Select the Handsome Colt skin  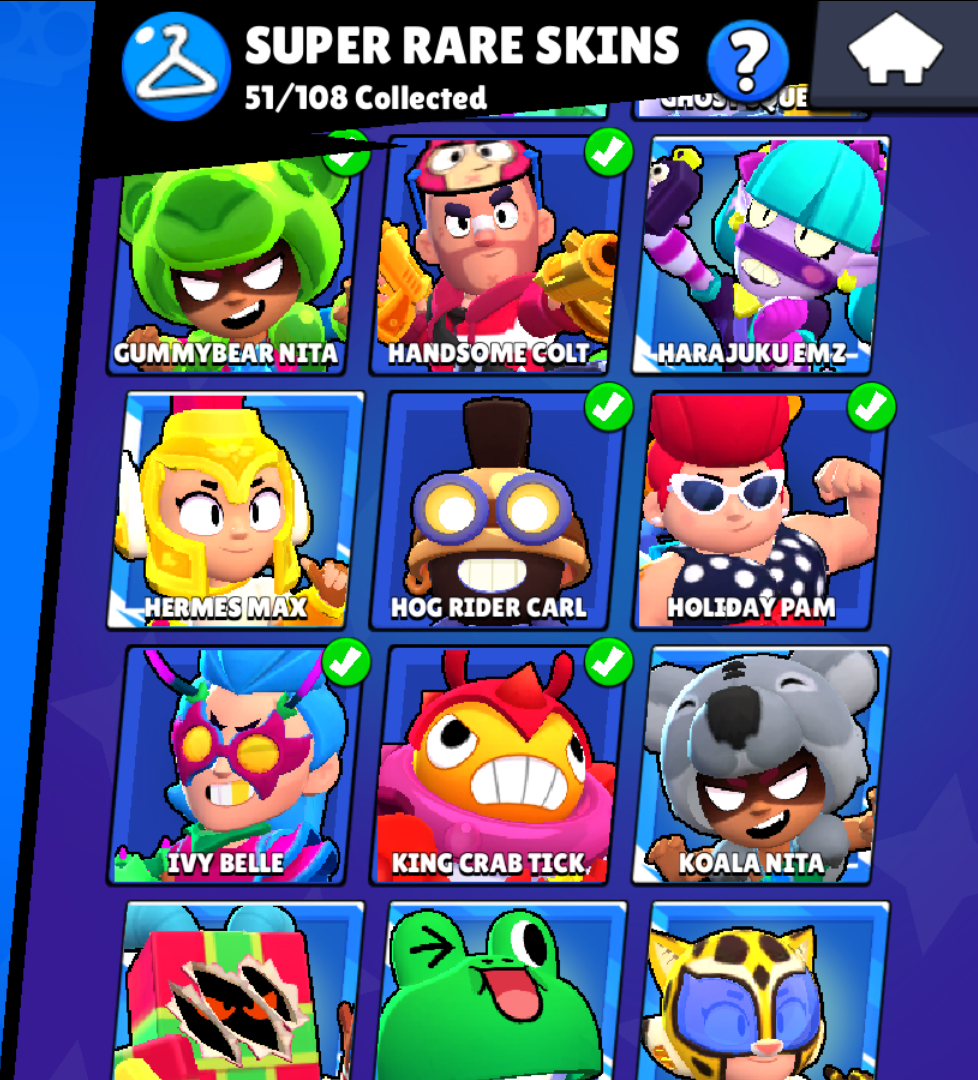click(x=500, y=255)
